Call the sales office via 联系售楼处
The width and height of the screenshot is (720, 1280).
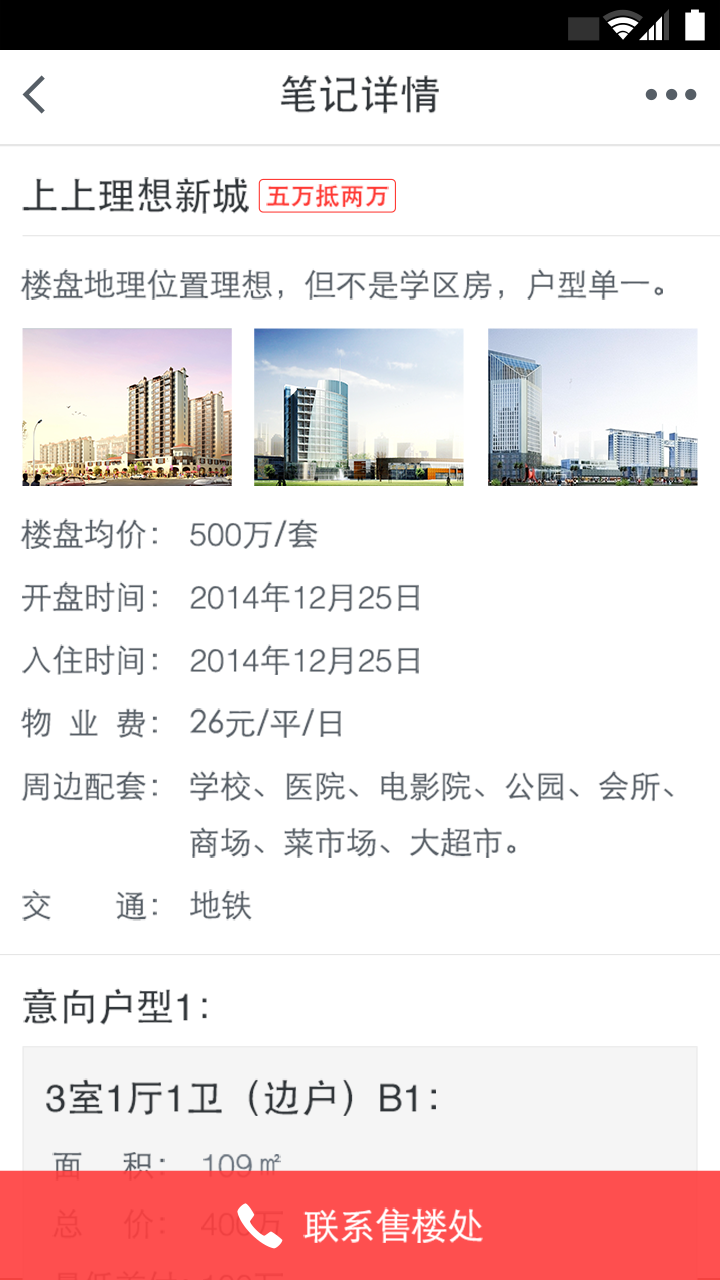click(360, 1226)
